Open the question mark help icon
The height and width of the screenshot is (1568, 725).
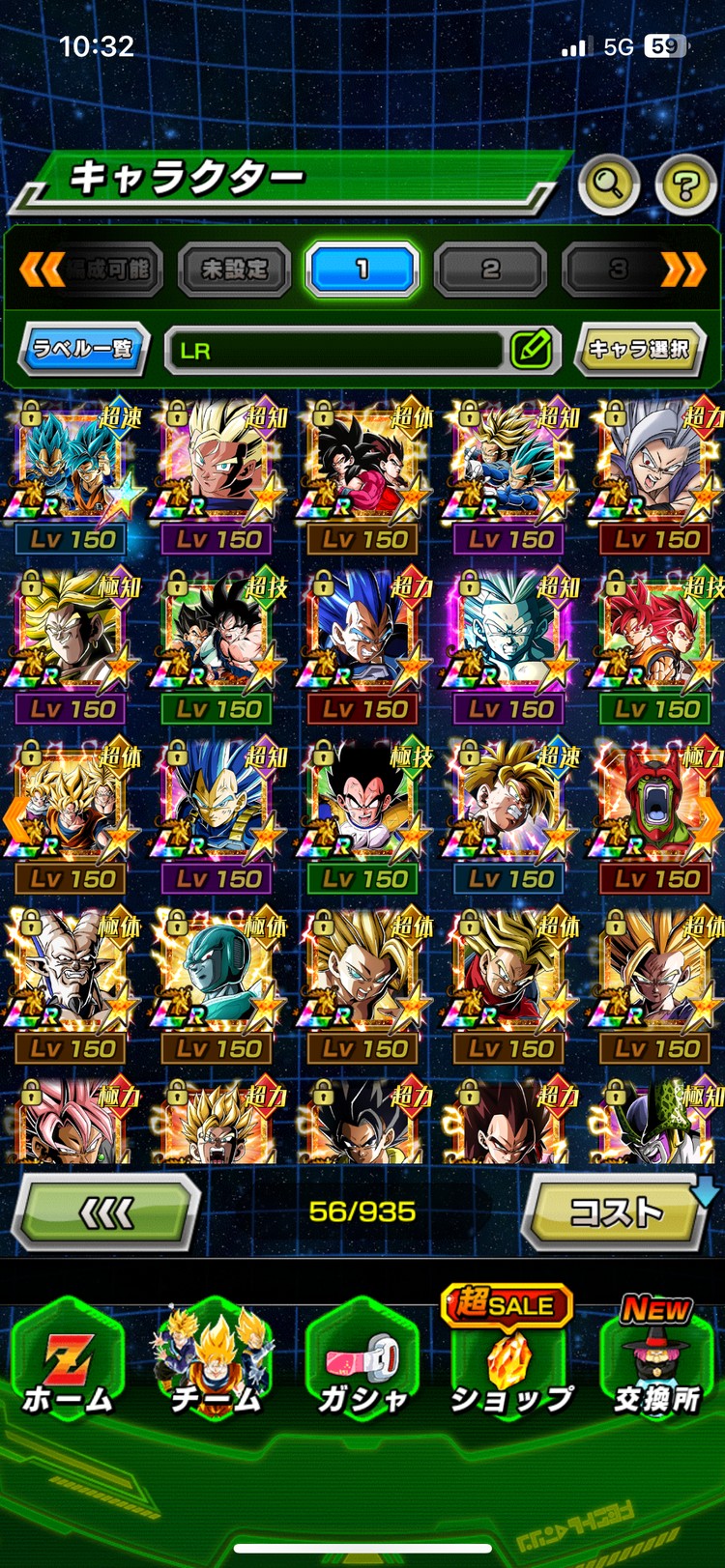[685, 184]
